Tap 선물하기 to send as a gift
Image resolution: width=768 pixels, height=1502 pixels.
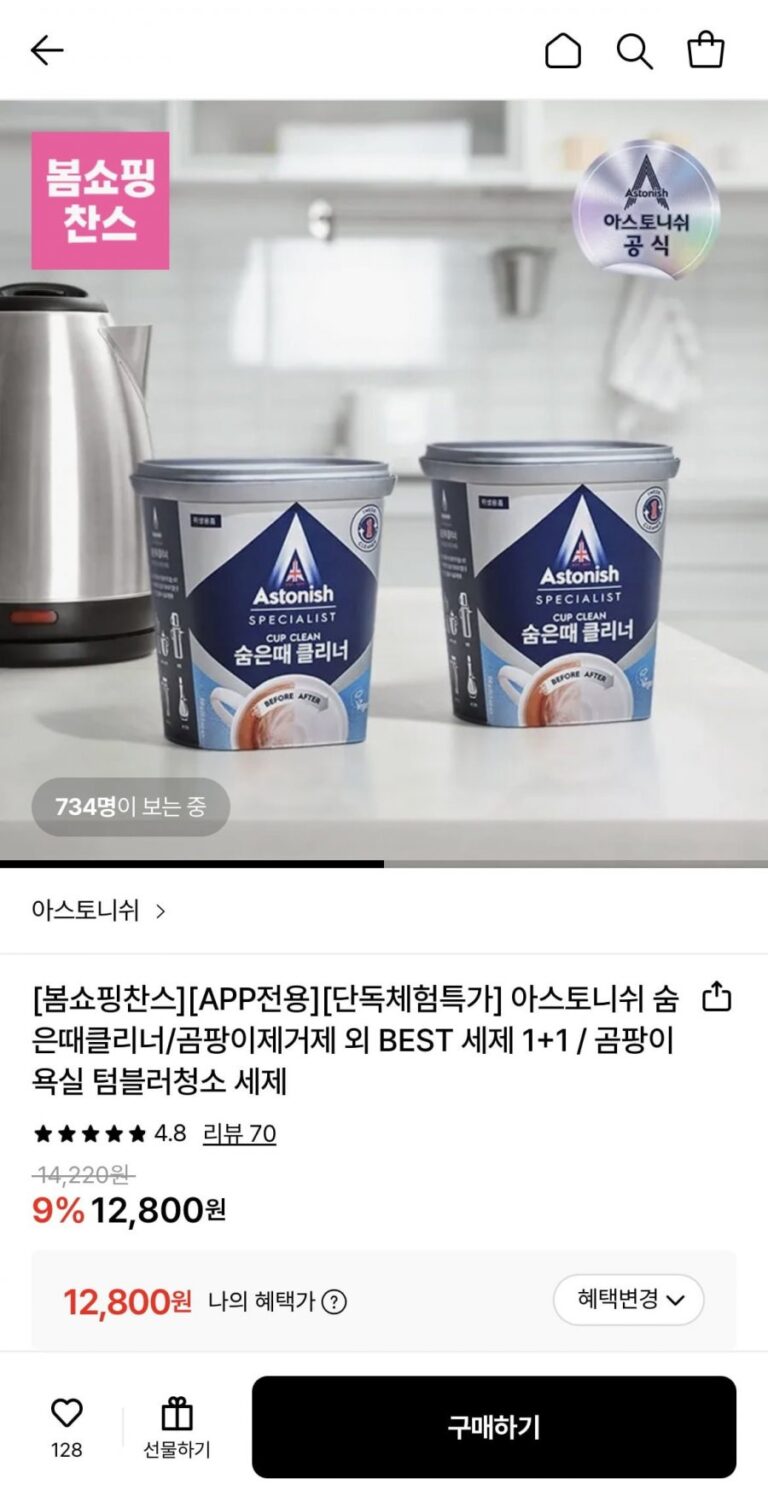coord(177,1427)
